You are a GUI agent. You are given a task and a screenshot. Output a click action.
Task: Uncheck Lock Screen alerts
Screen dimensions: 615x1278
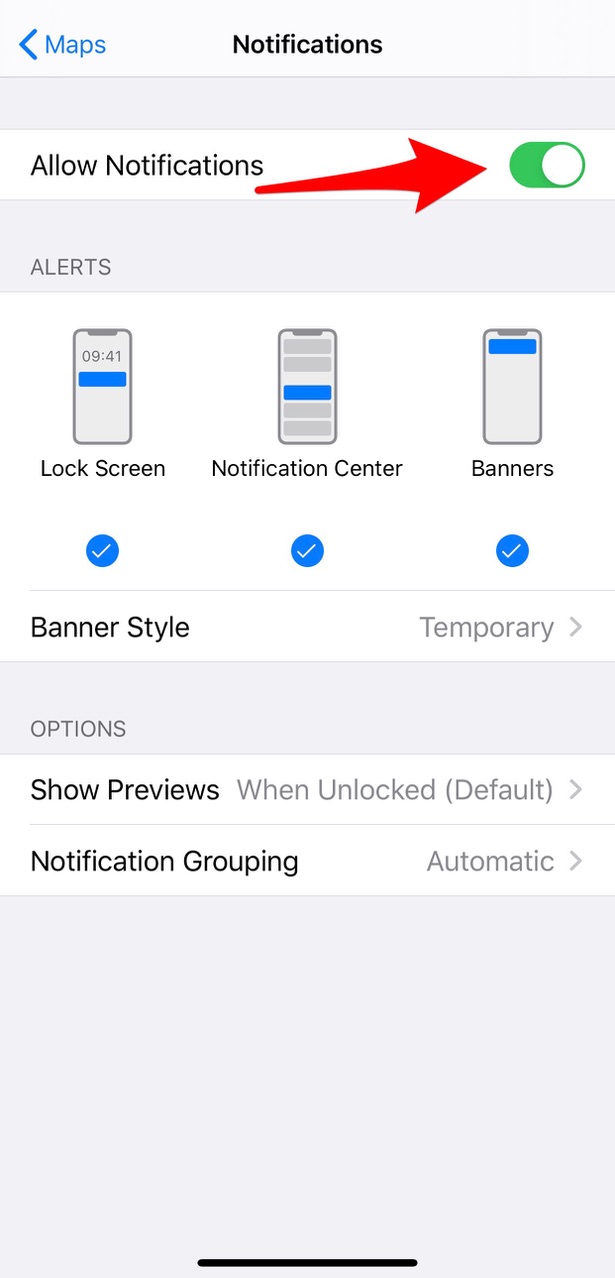(x=102, y=550)
